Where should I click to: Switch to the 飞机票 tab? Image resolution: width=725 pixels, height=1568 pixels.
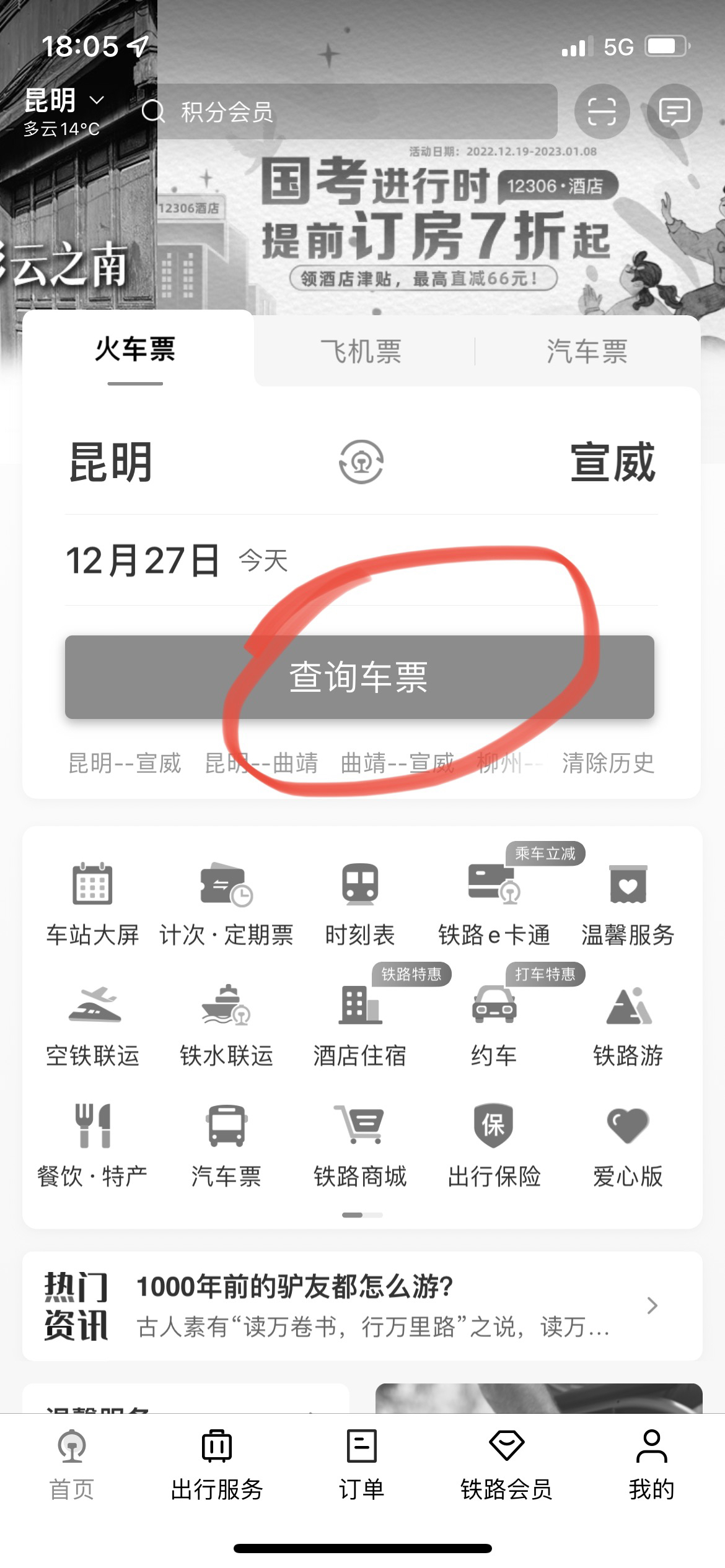click(361, 351)
